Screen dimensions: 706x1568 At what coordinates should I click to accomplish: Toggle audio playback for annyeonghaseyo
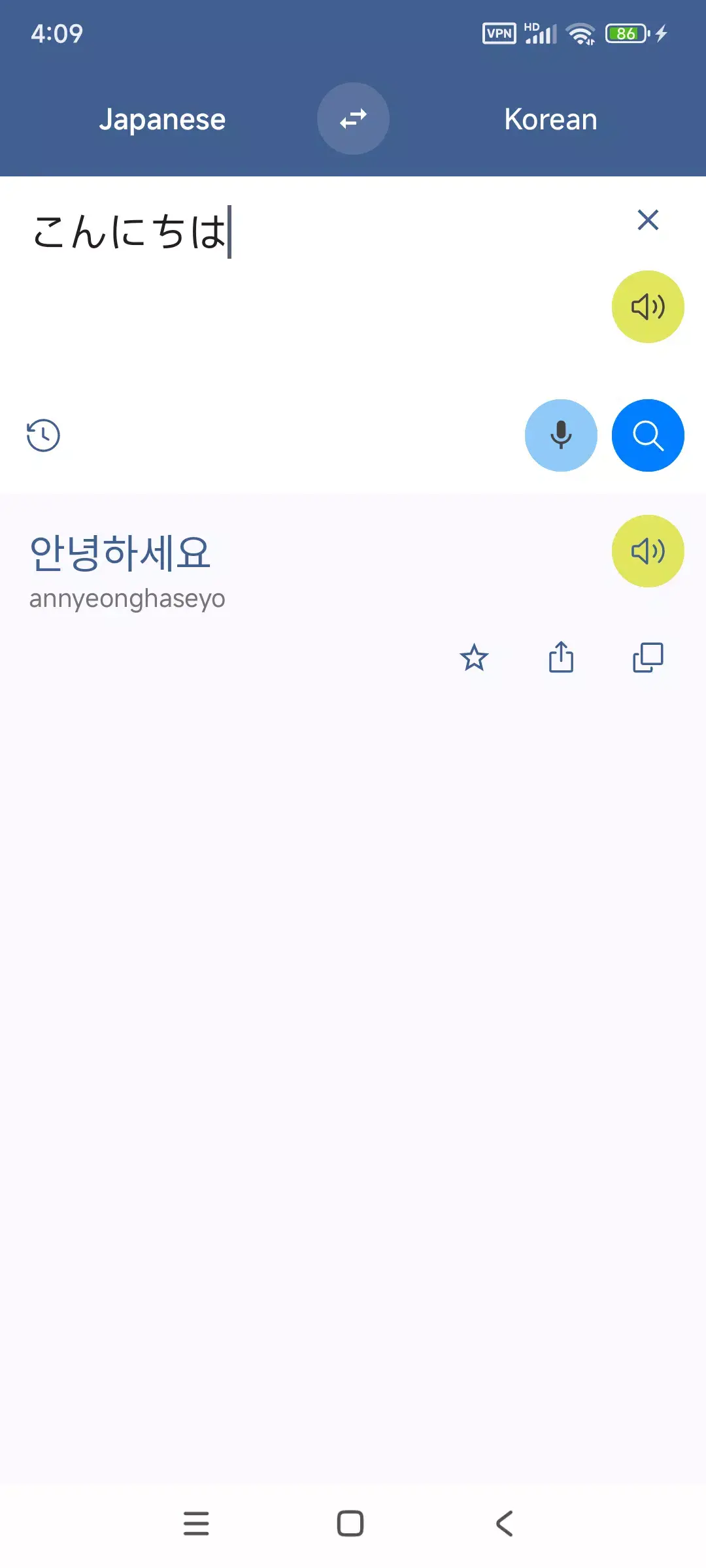click(x=648, y=551)
